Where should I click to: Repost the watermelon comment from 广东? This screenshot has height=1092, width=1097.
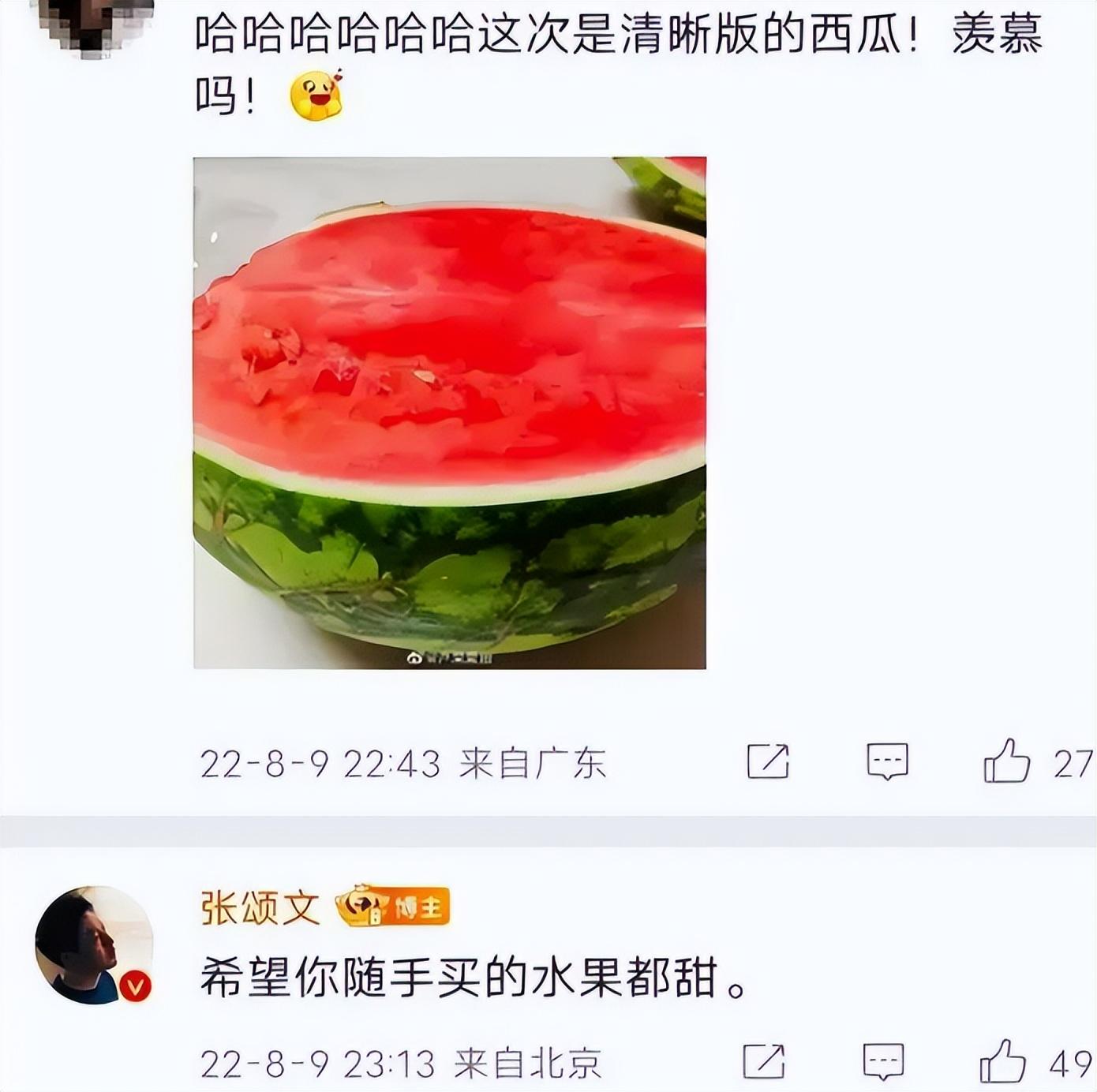[x=767, y=761]
